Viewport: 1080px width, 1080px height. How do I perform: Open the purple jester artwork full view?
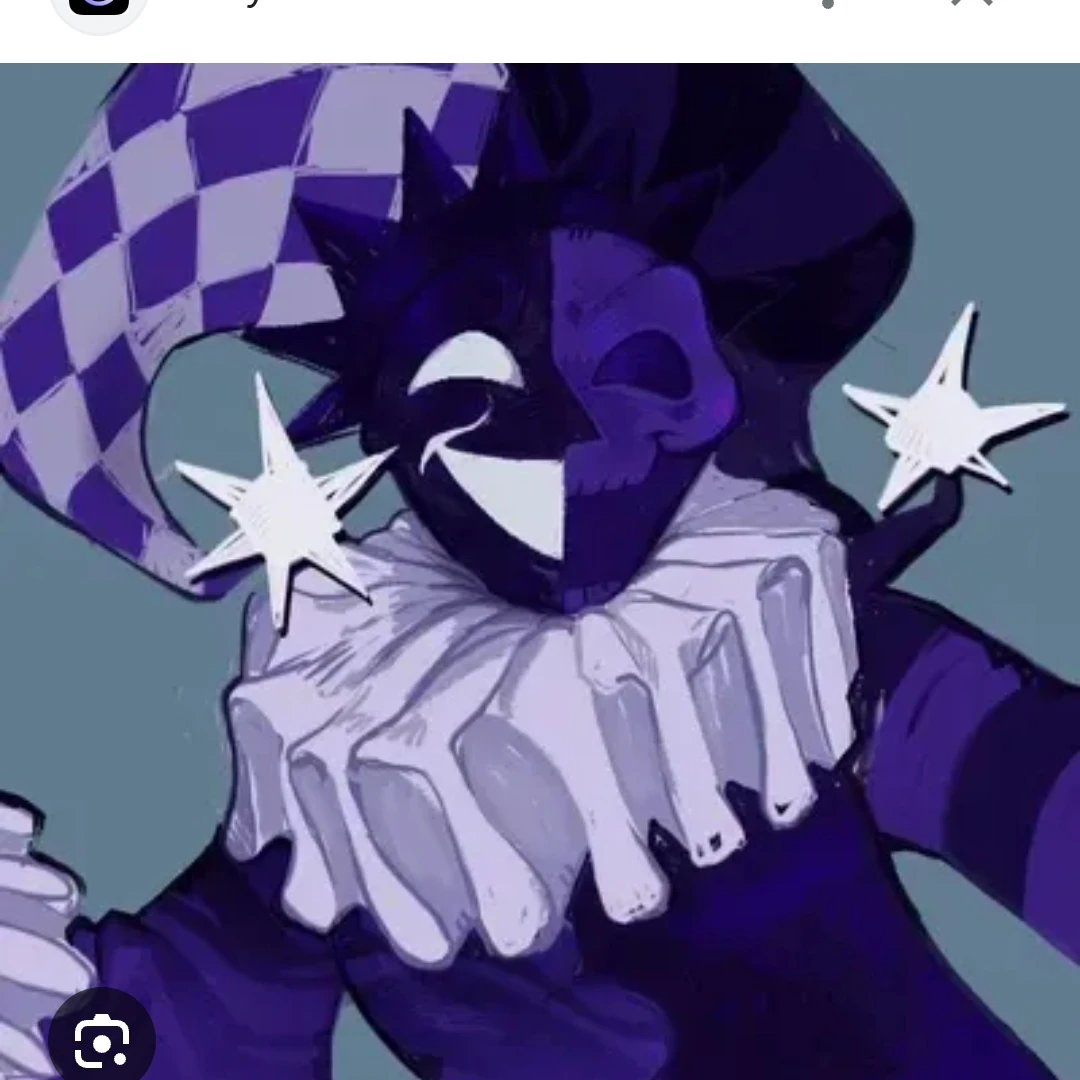[540, 560]
